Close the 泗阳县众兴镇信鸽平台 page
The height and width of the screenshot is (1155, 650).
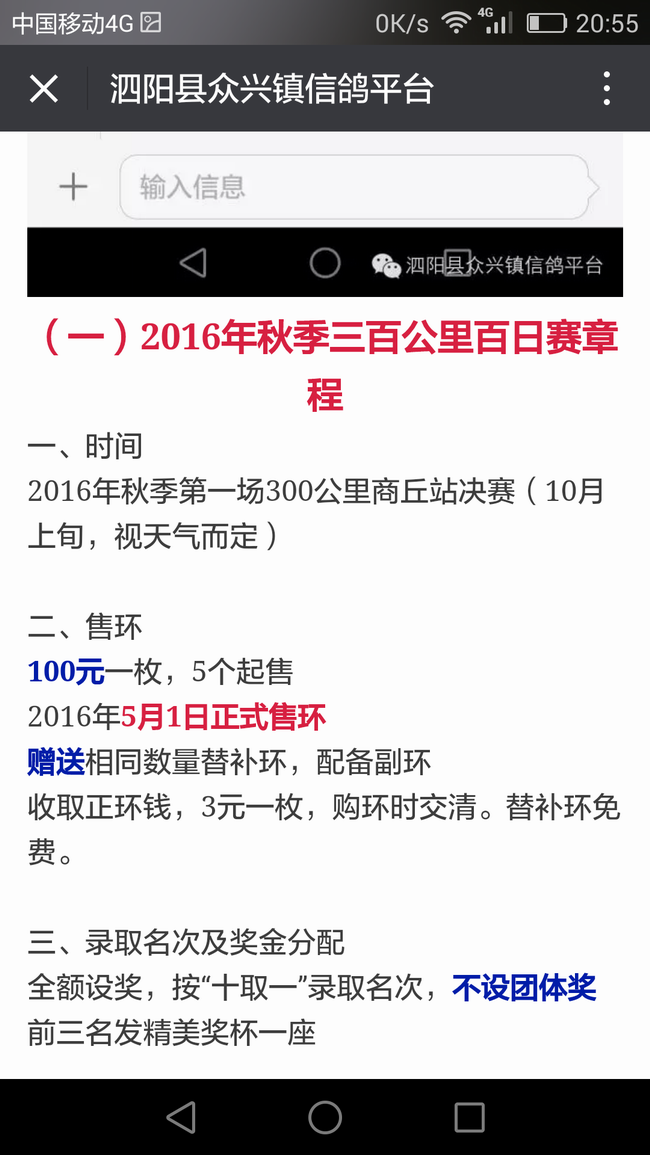click(43, 89)
